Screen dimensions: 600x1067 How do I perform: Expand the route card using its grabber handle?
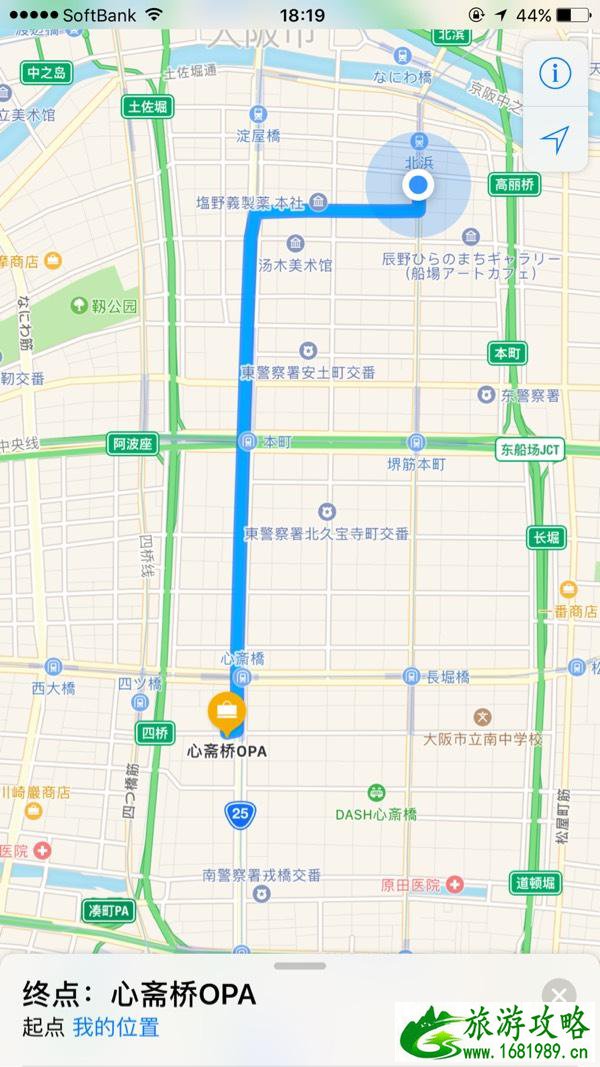(x=299, y=965)
